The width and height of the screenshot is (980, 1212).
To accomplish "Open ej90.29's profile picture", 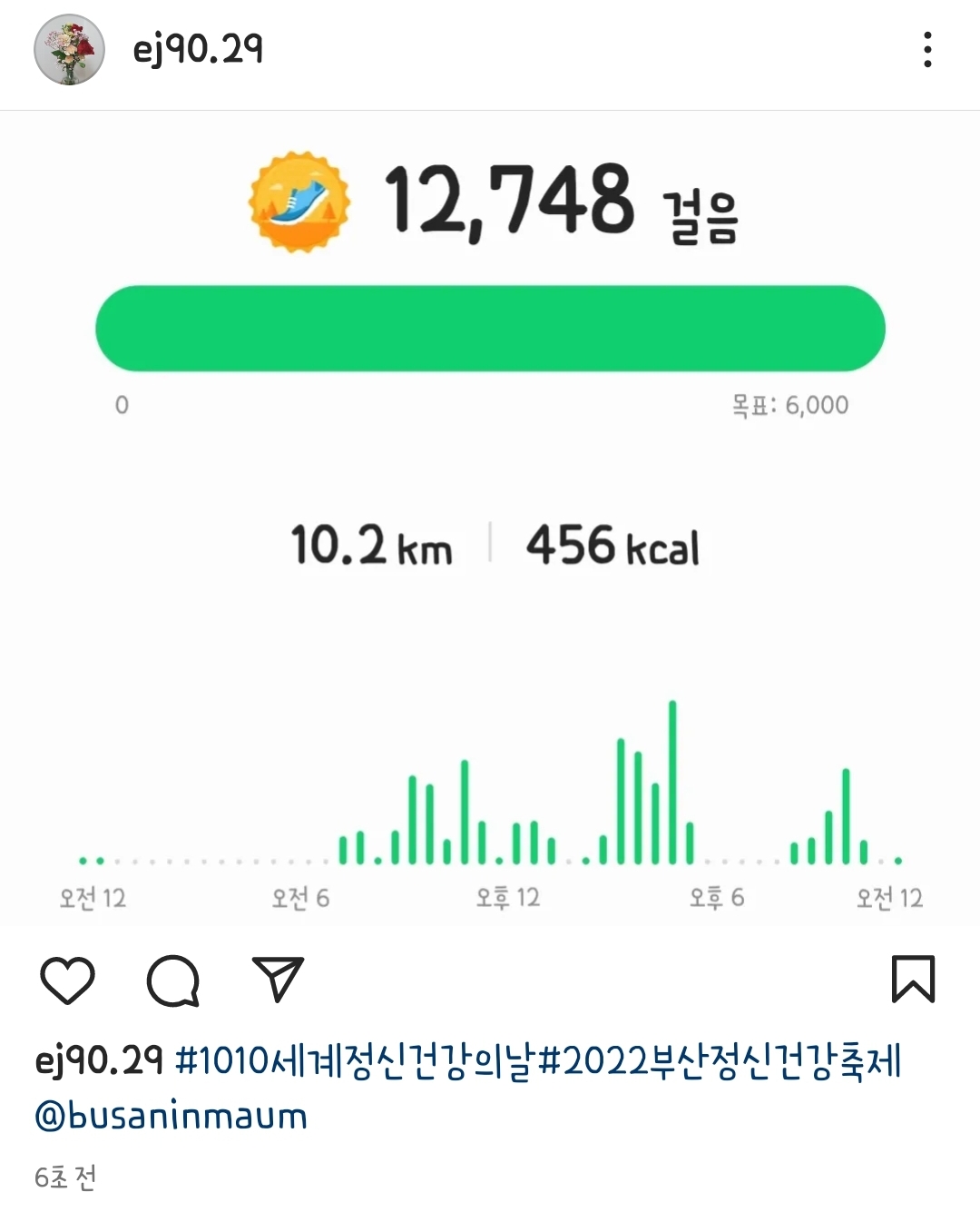I will [x=69, y=50].
